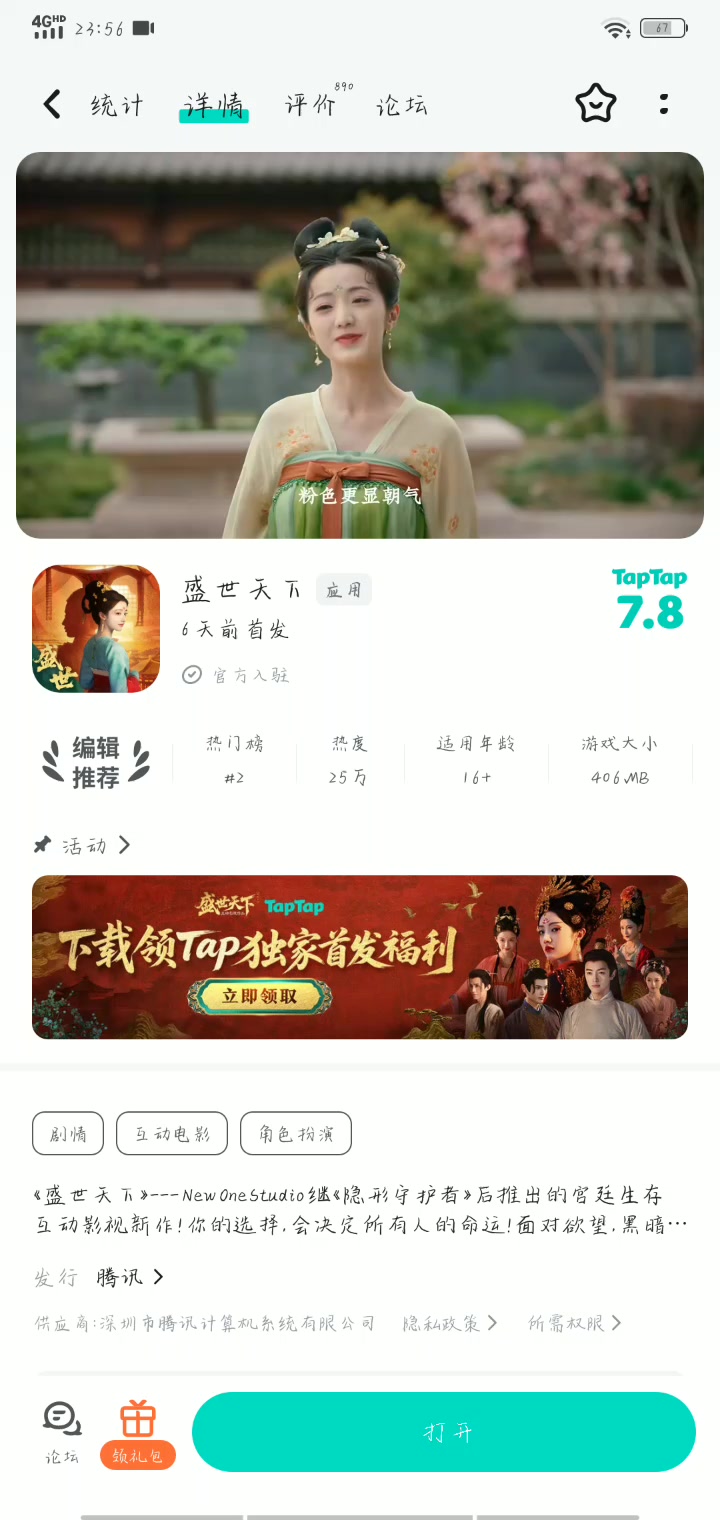Tap the 下载领Tap独家首发福利 banner
The width and height of the screenshot is (720, 1520).
[x=360, y=957]
